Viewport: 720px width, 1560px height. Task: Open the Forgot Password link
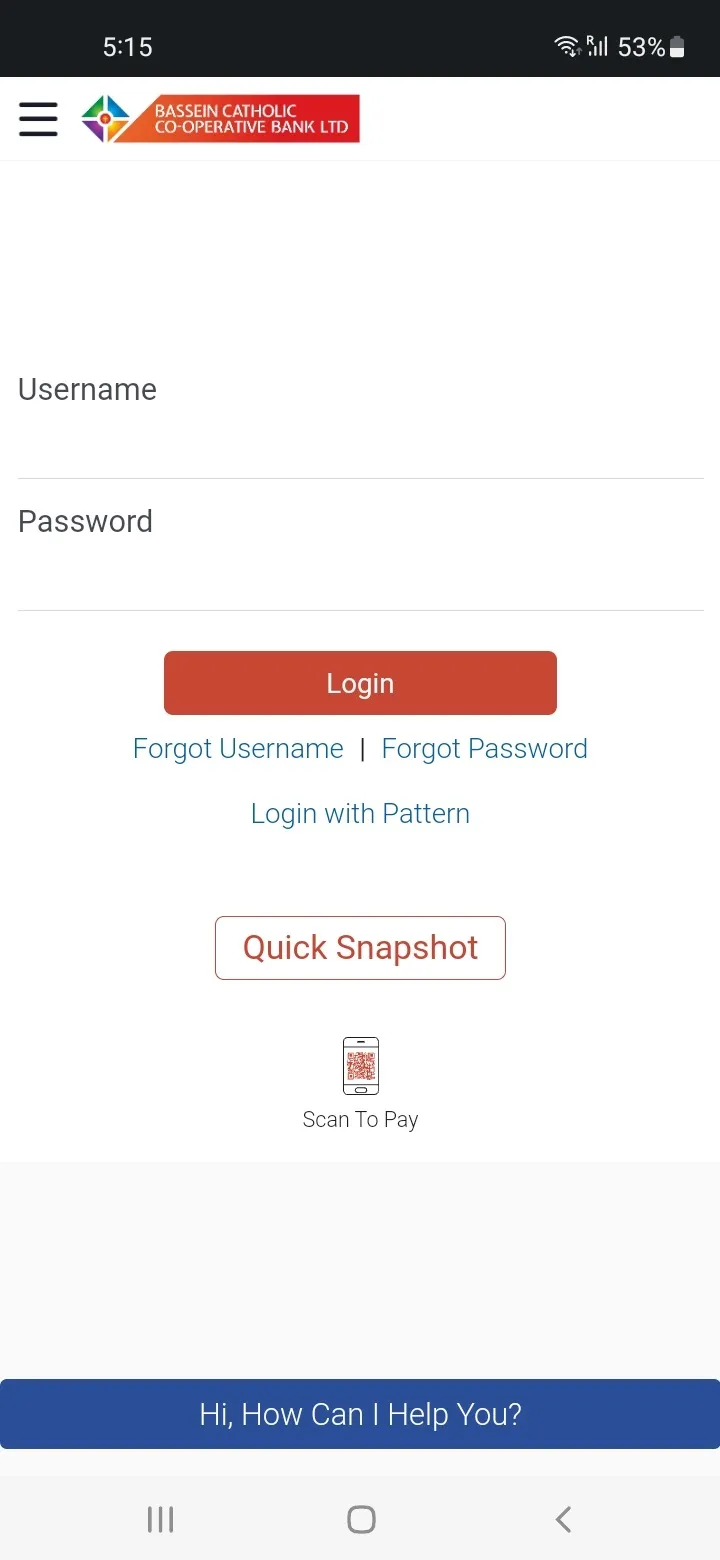click(x=484, y=749)
